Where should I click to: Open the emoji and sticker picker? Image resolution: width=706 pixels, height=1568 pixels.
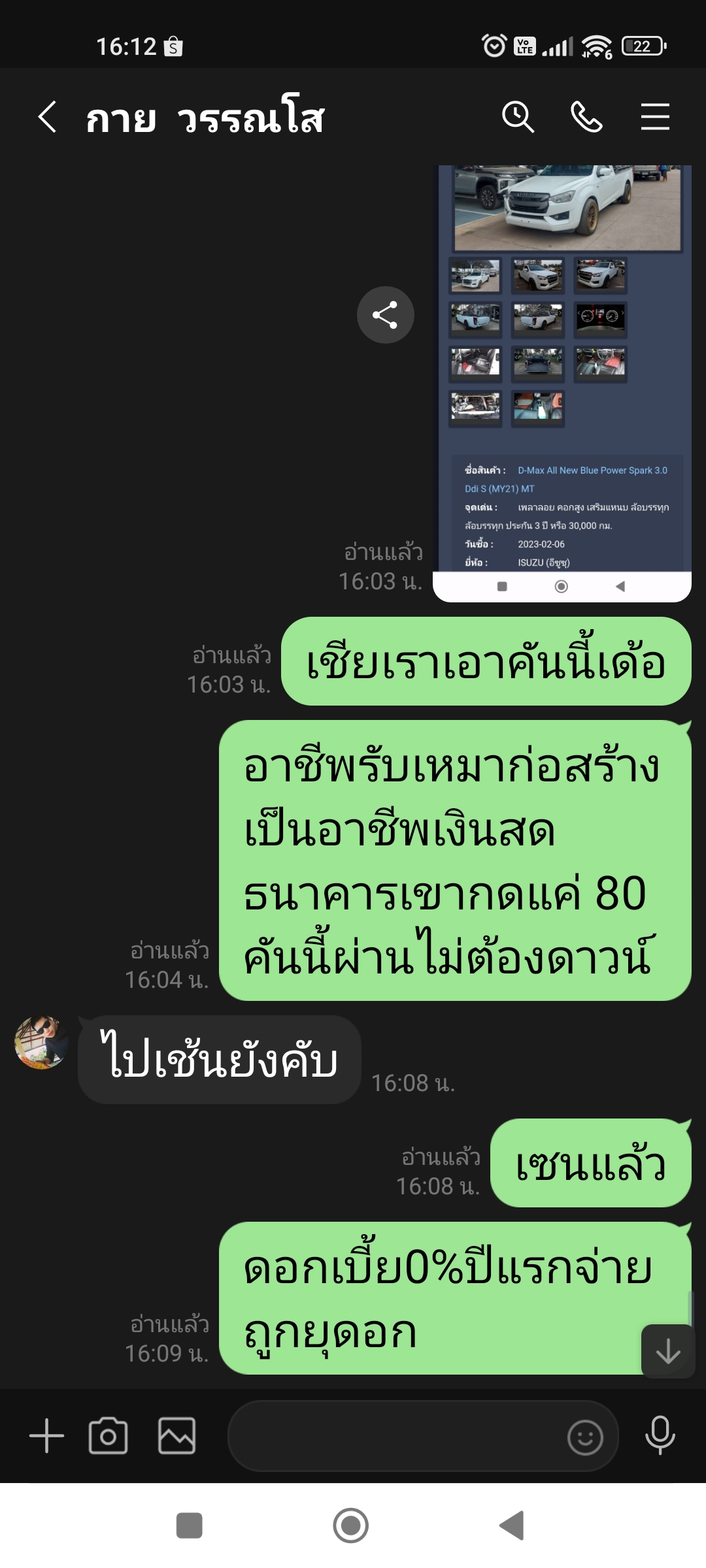585,1437
